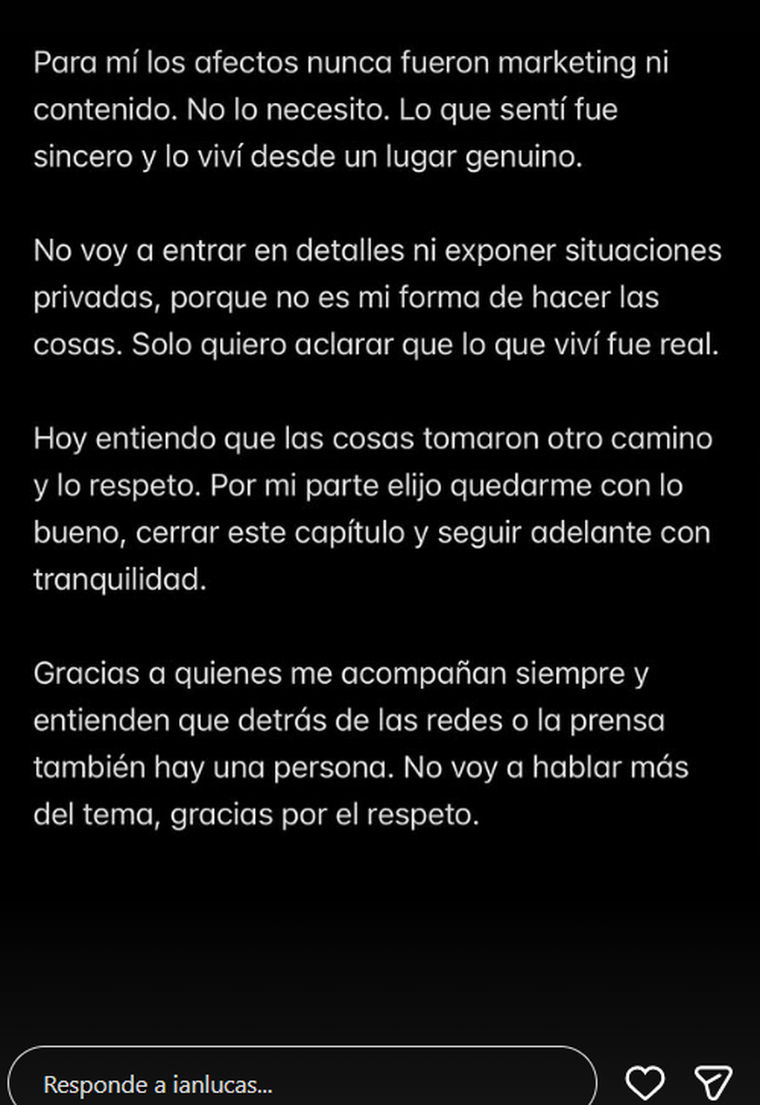Like this story with the heart
The width and height of the screenshot is (760, 1105).
[645, 1082]
